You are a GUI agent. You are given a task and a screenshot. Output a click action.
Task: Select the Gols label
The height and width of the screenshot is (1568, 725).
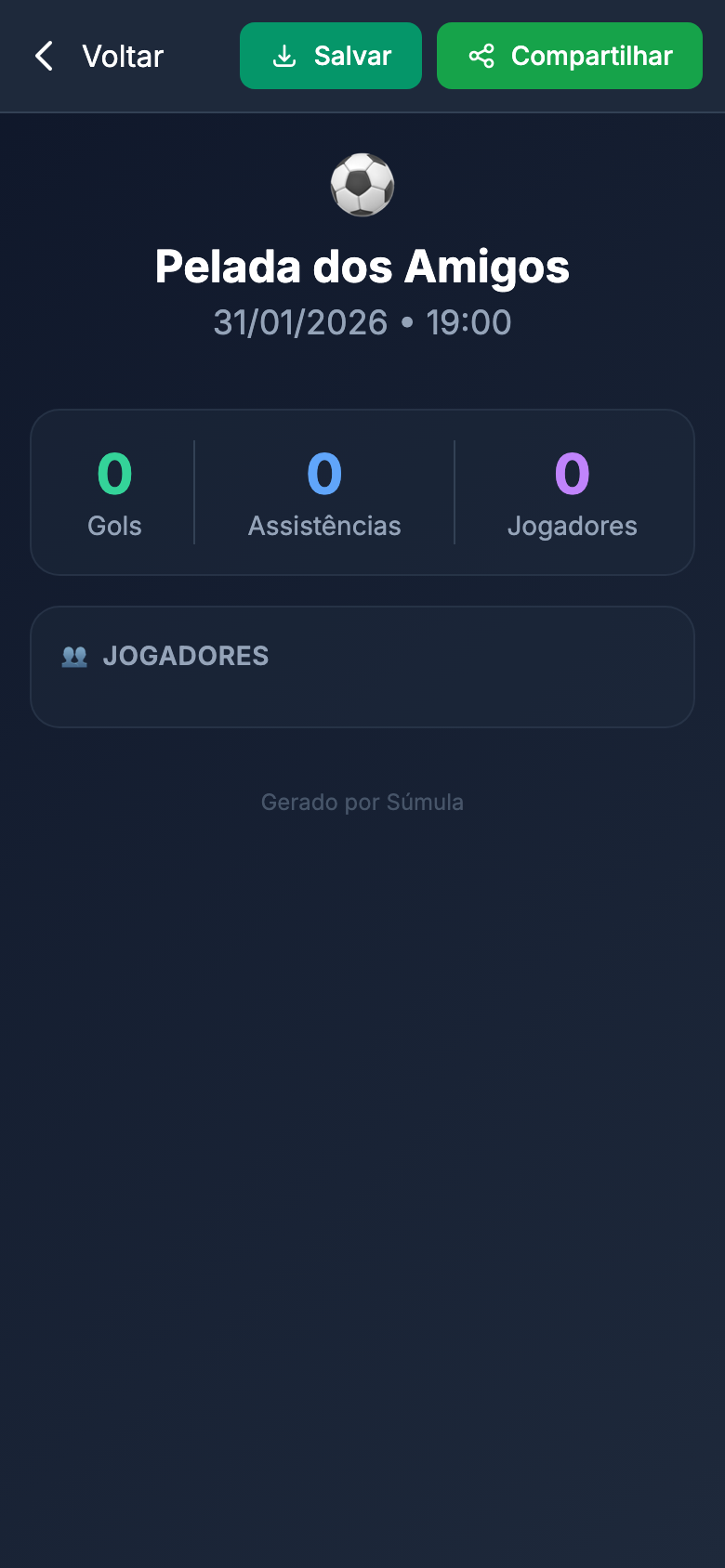point(113,526)
